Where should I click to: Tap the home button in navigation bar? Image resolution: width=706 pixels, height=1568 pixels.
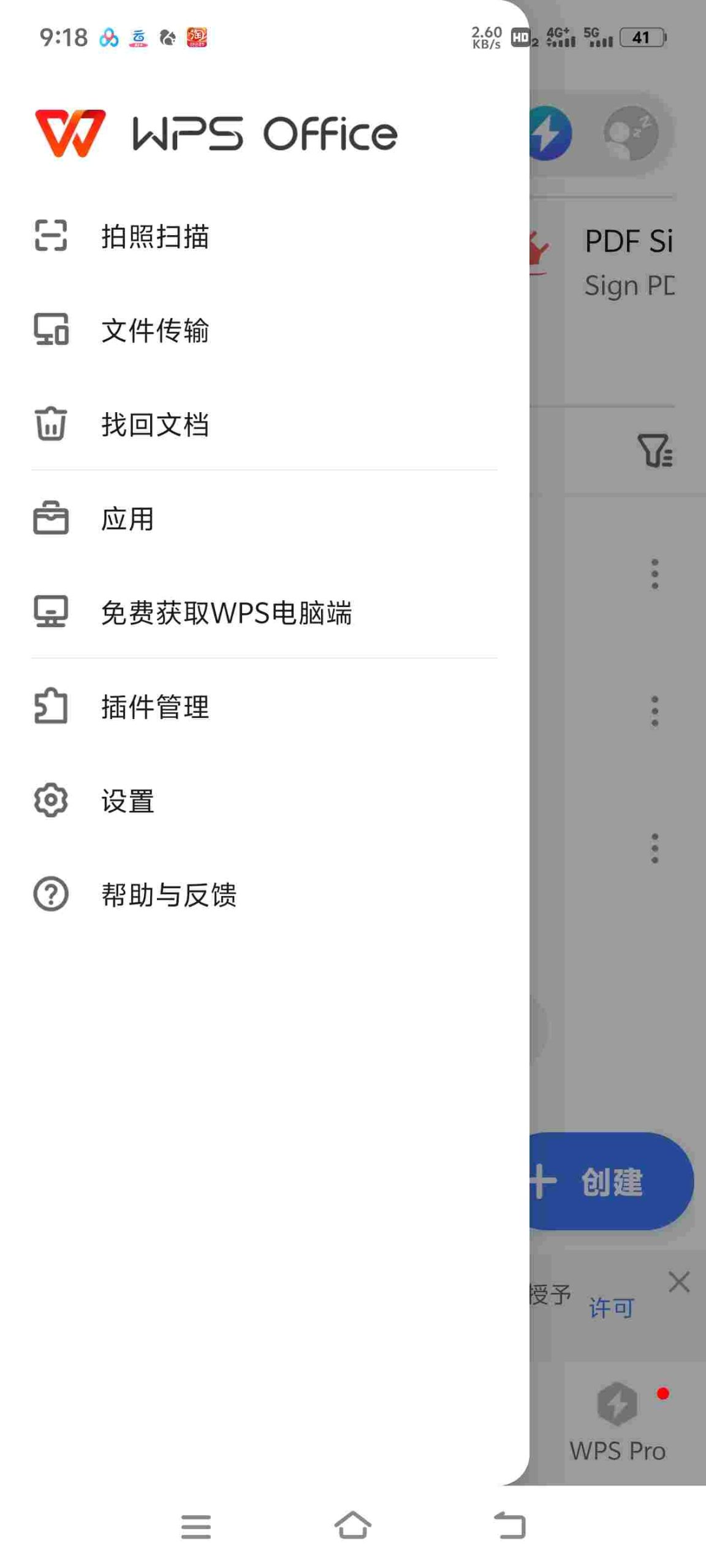pyautogui.click(x=353, y=1525)
